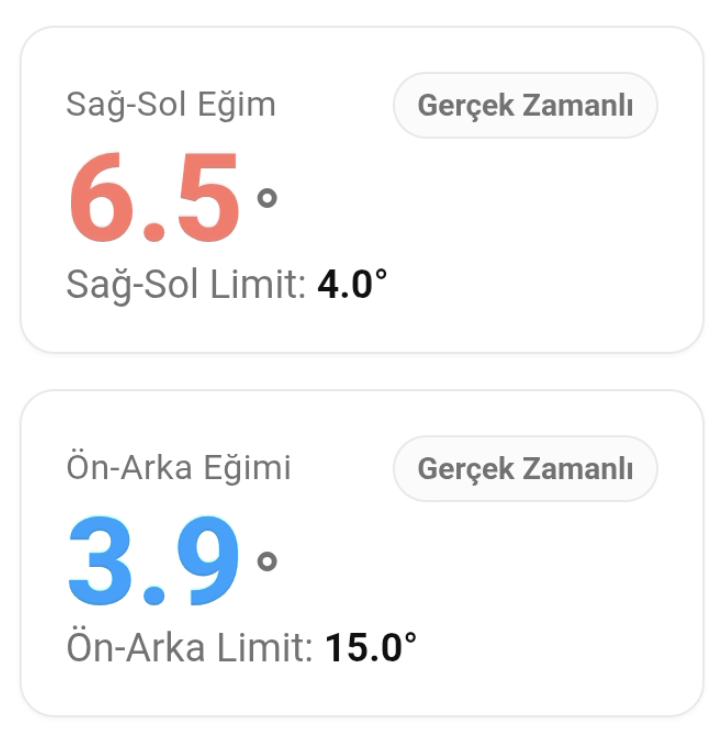722x740 pixels.
Task: Select the top real-time tilt card
Action: (360, 190)
